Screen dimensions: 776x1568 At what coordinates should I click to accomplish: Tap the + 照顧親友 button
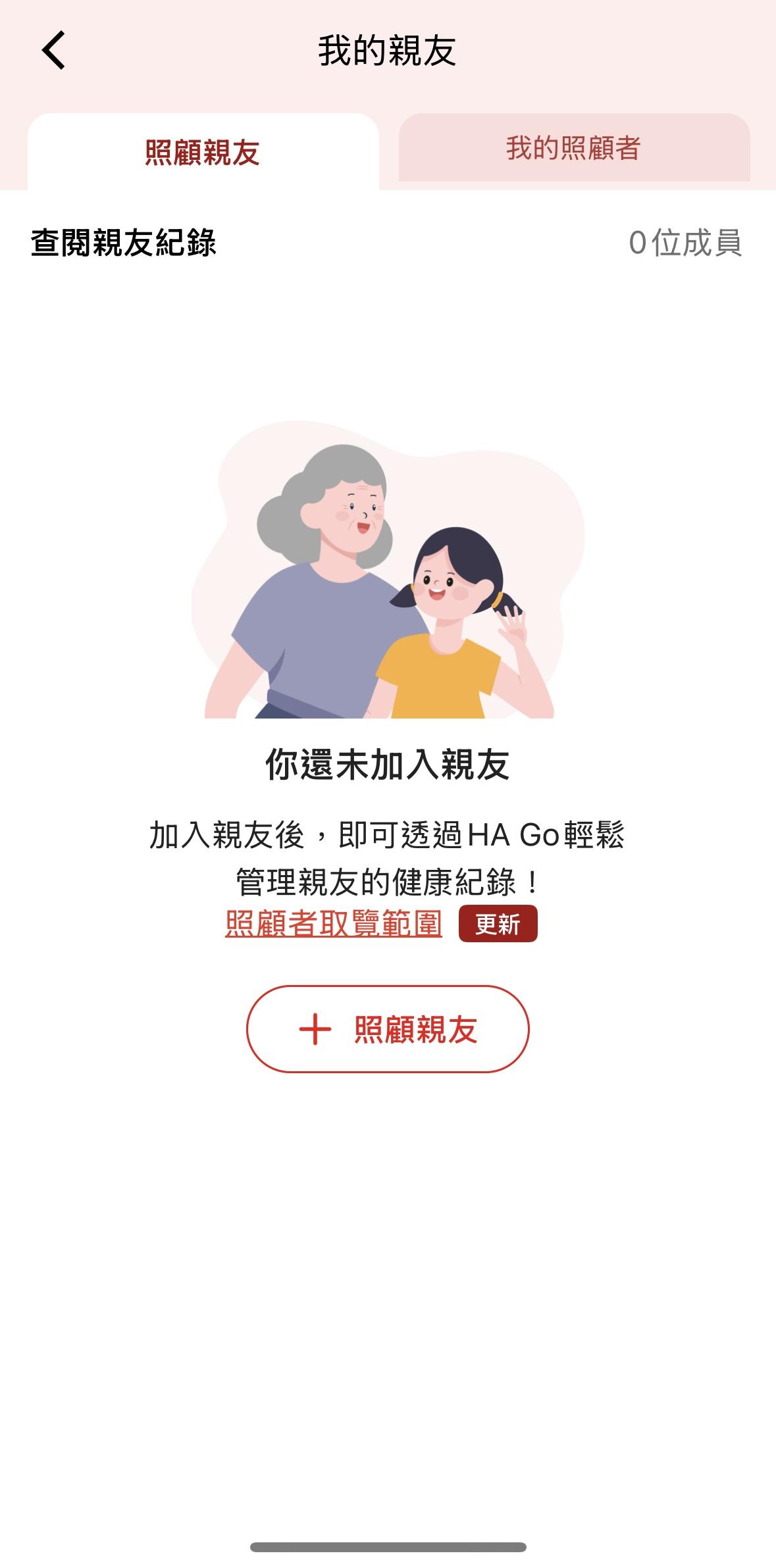point(388,1030)
